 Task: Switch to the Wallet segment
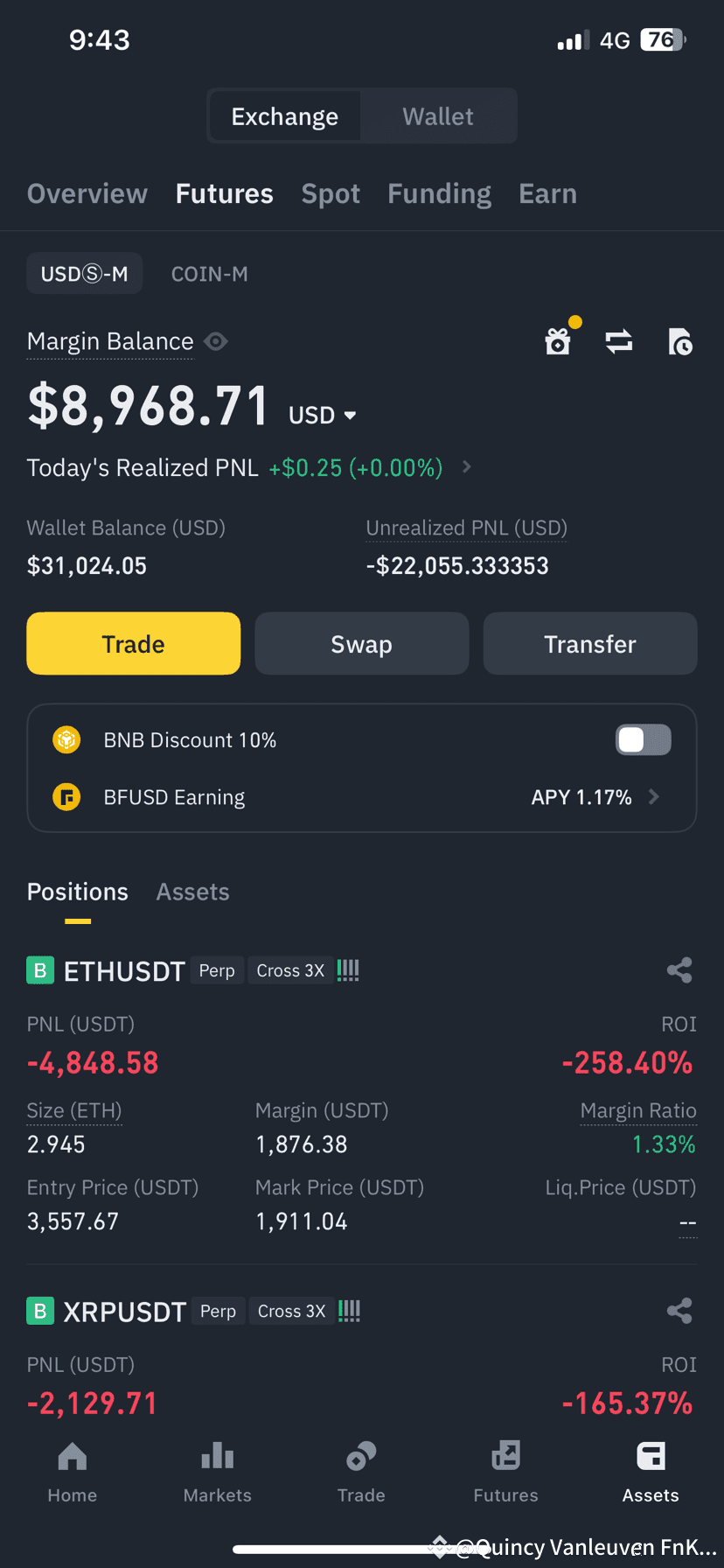[438, 116]
